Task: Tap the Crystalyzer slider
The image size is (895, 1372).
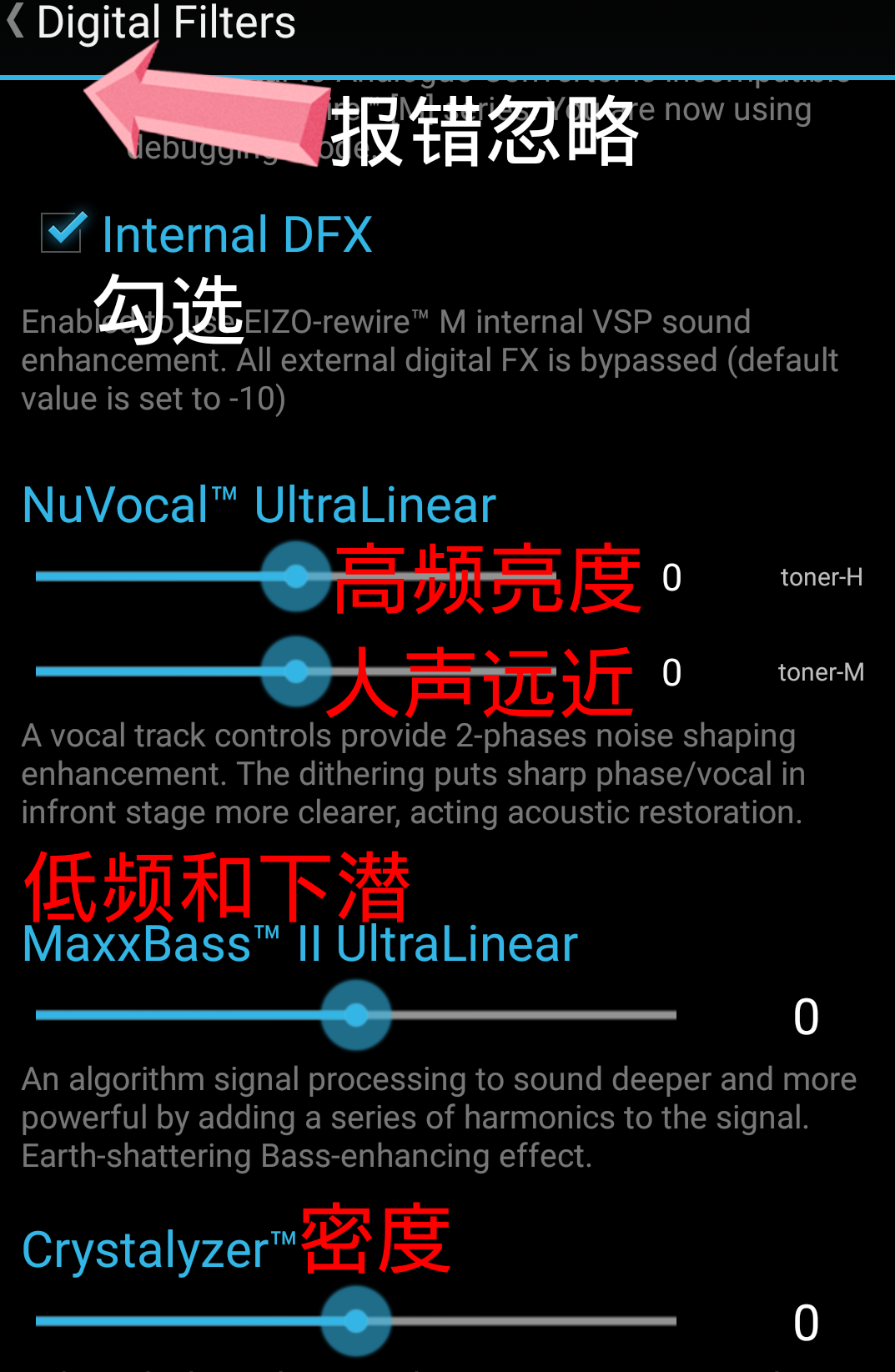Action: pyautogui.click(x=356, y=1321)
